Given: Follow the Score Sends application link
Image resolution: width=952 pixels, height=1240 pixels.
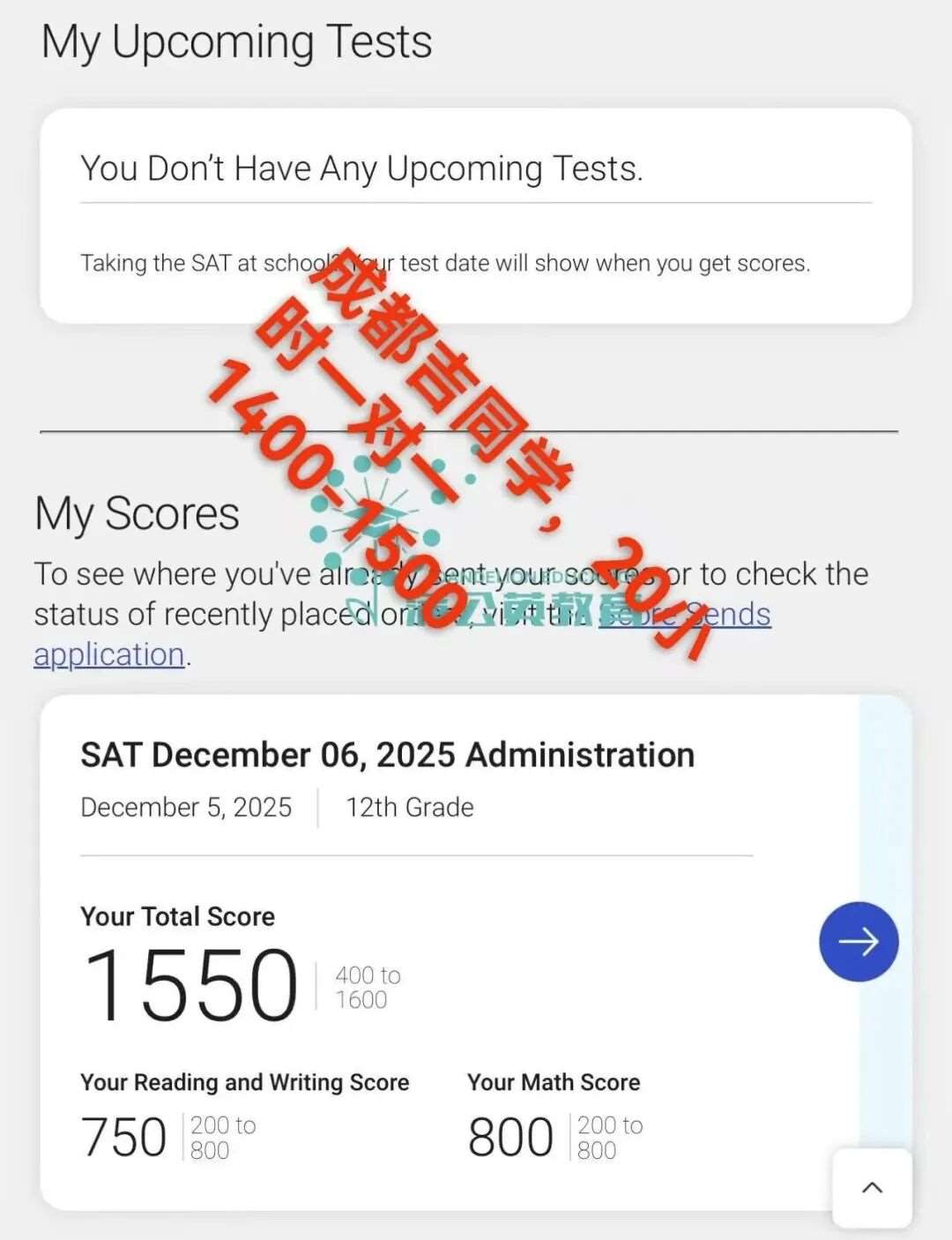Looking at the screenshot, I should [x=108, y=655].
